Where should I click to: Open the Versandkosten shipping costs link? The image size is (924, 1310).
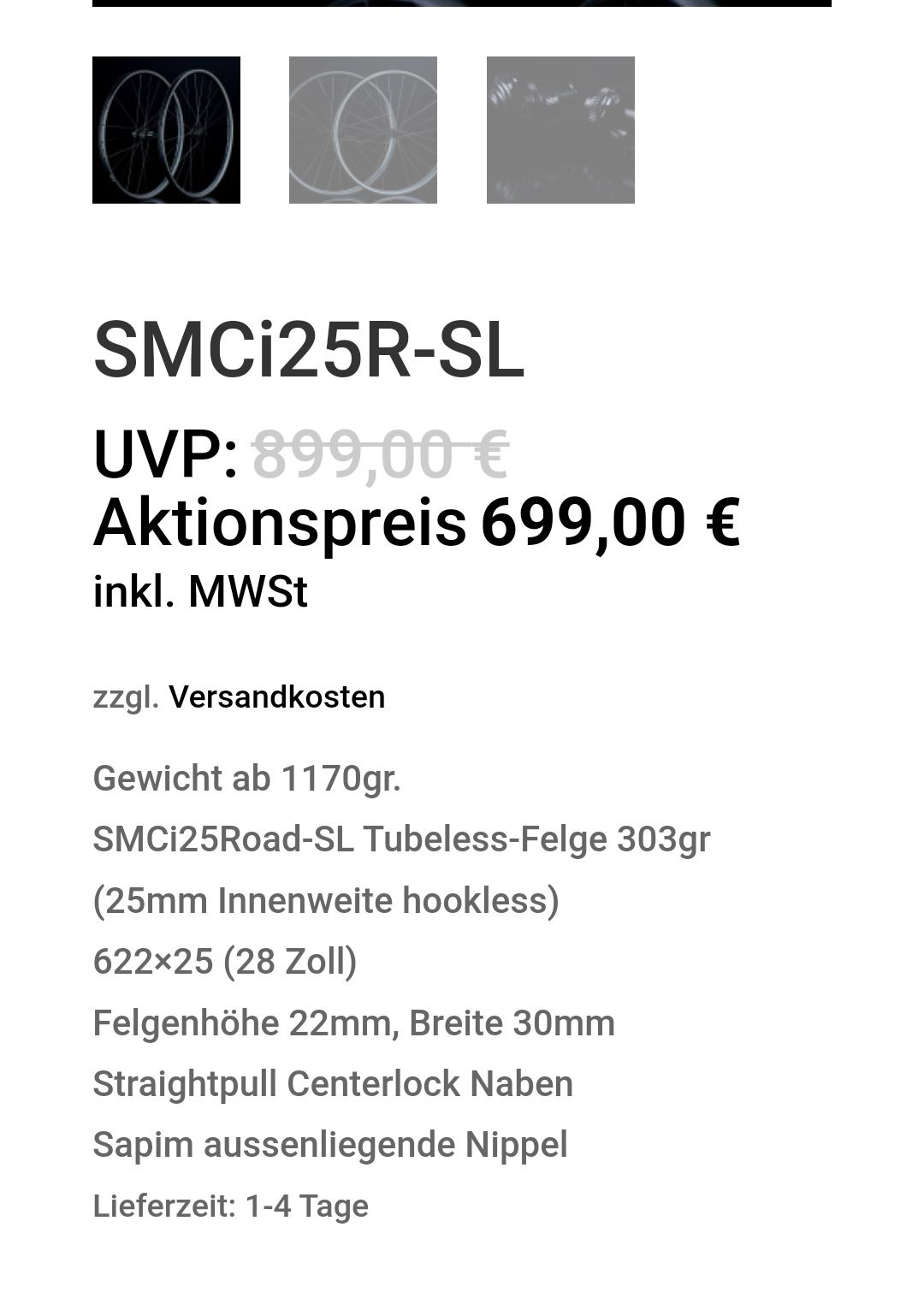tap(276, 696)
